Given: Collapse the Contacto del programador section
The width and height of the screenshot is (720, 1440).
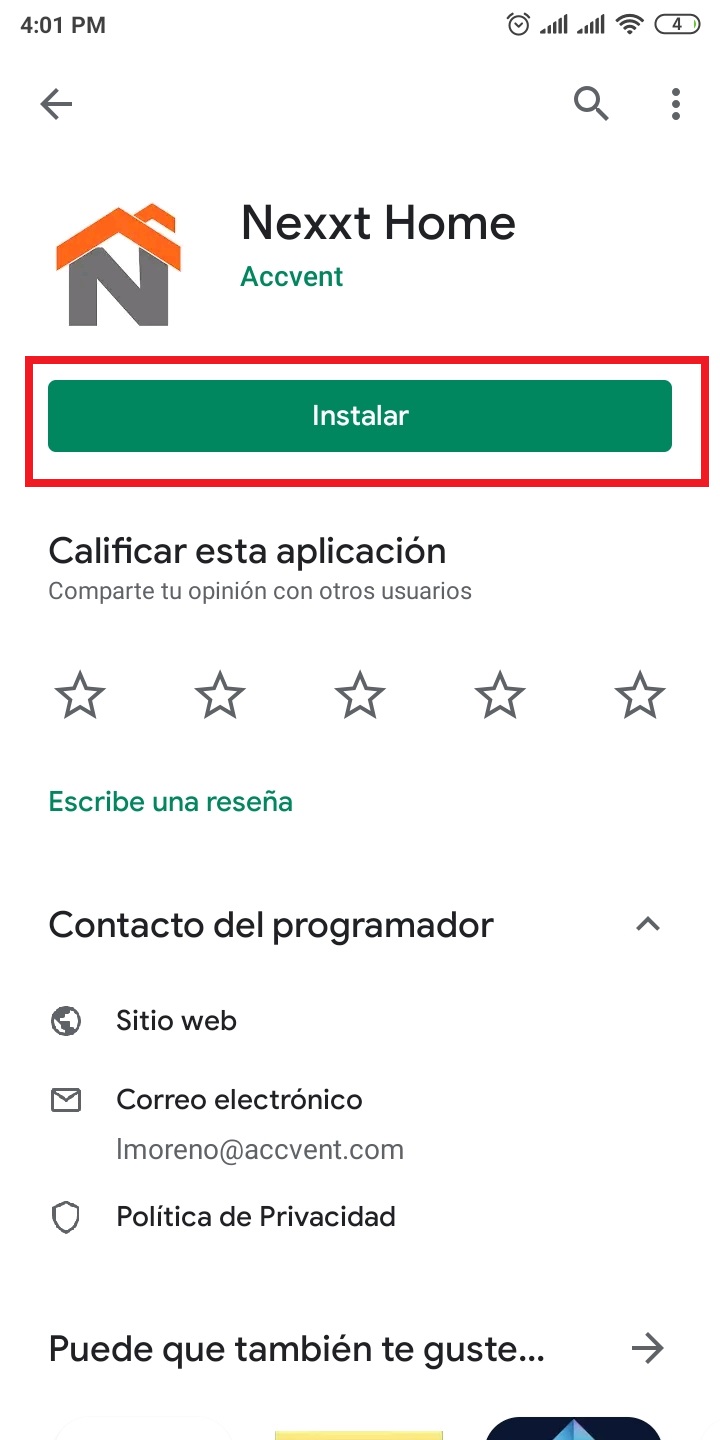Looking at the screenshot, I should 648,925.
